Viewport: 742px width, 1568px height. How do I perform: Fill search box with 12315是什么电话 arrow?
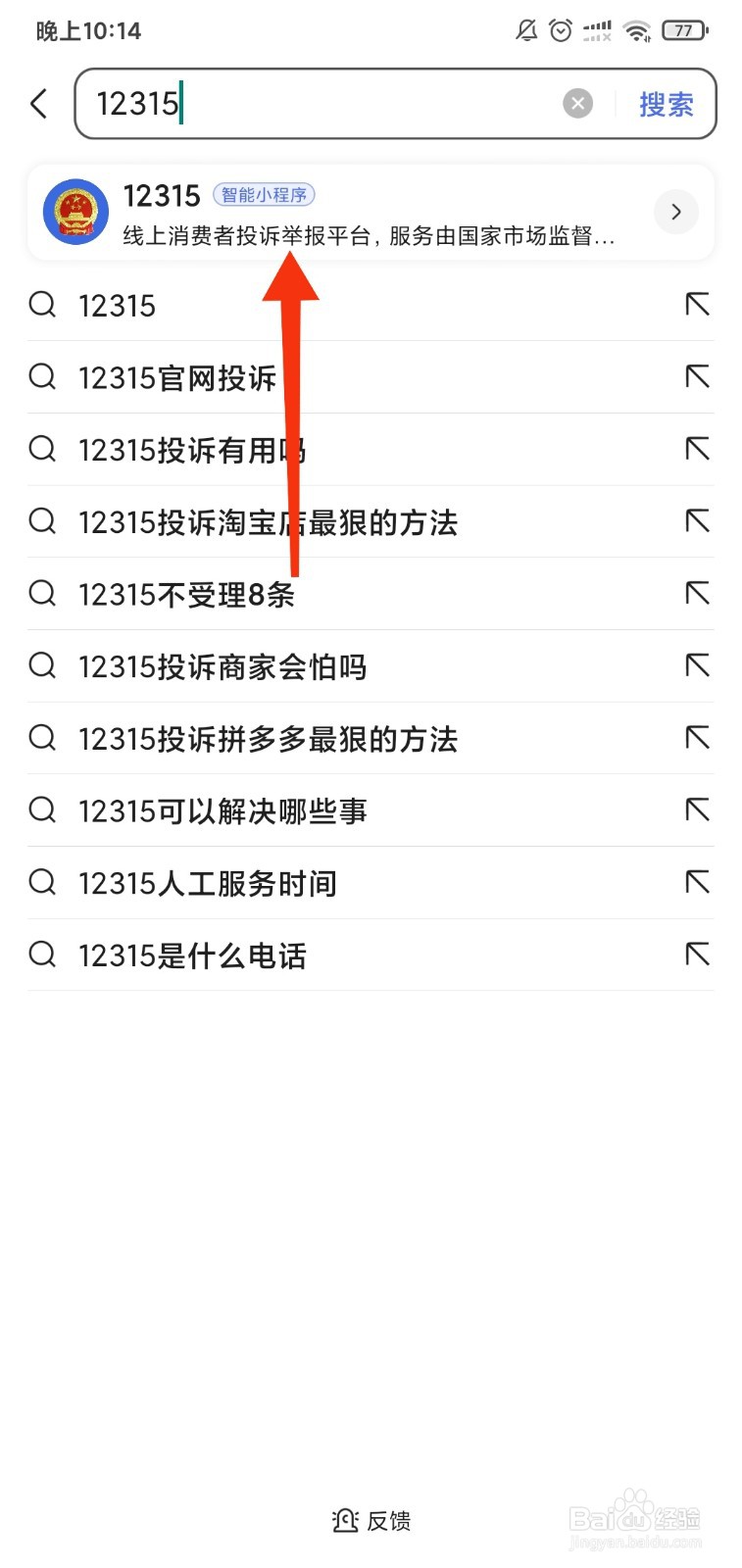(x=697, y=955)
